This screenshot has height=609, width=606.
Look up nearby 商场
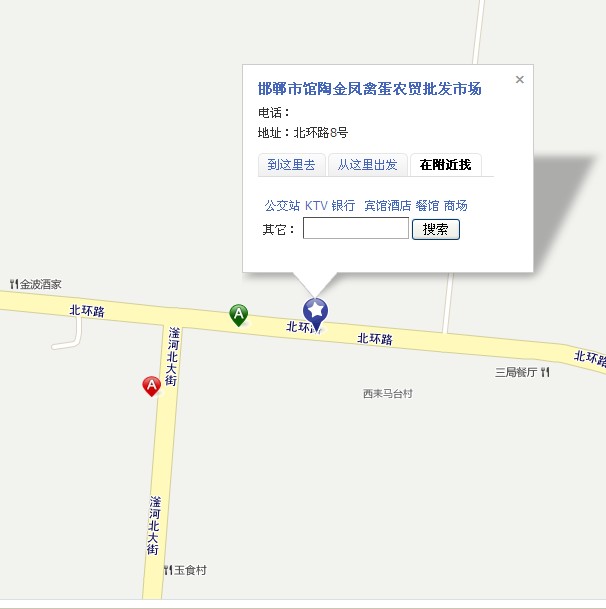(x=456, y=205)
